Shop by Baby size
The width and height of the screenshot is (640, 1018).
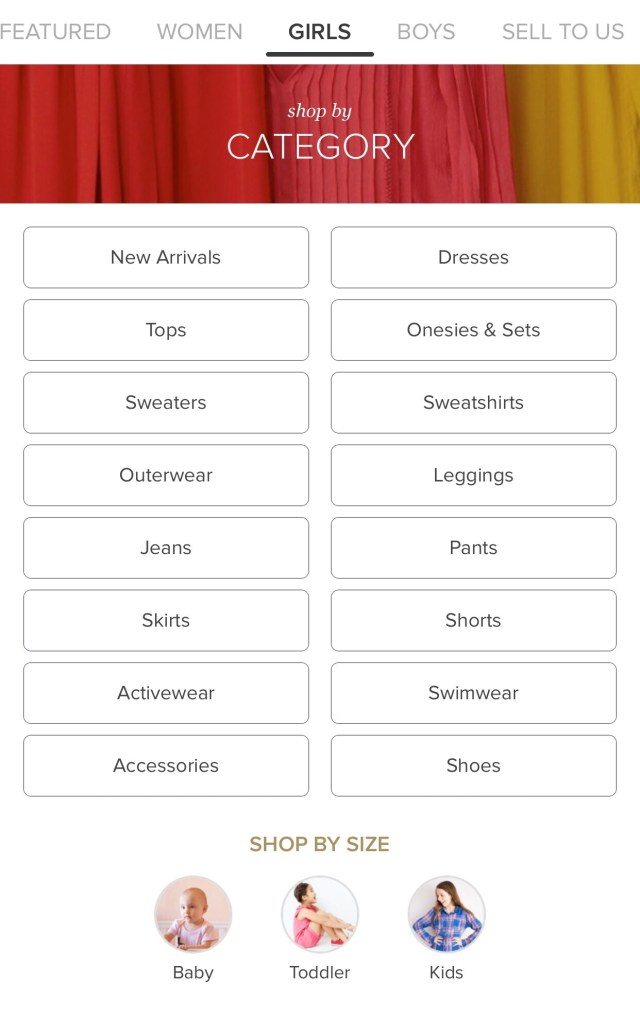click(193, 915)
